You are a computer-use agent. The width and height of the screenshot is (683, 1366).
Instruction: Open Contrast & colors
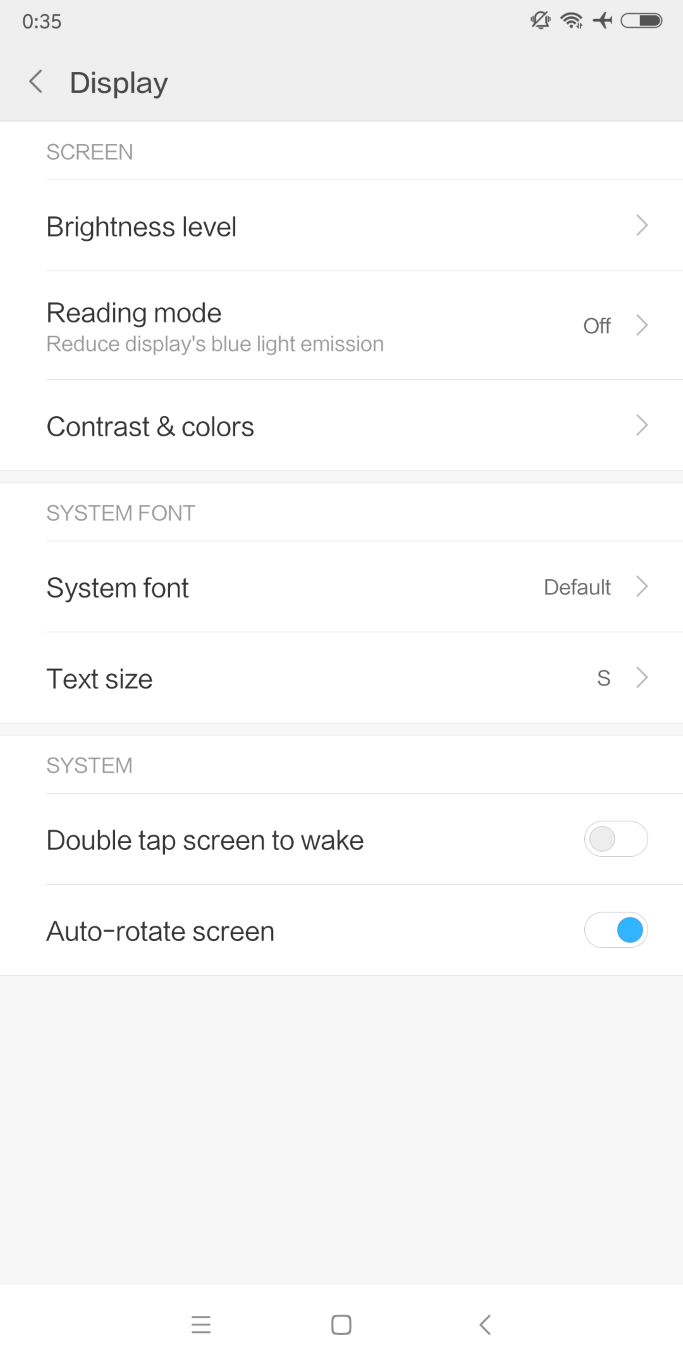341,426
